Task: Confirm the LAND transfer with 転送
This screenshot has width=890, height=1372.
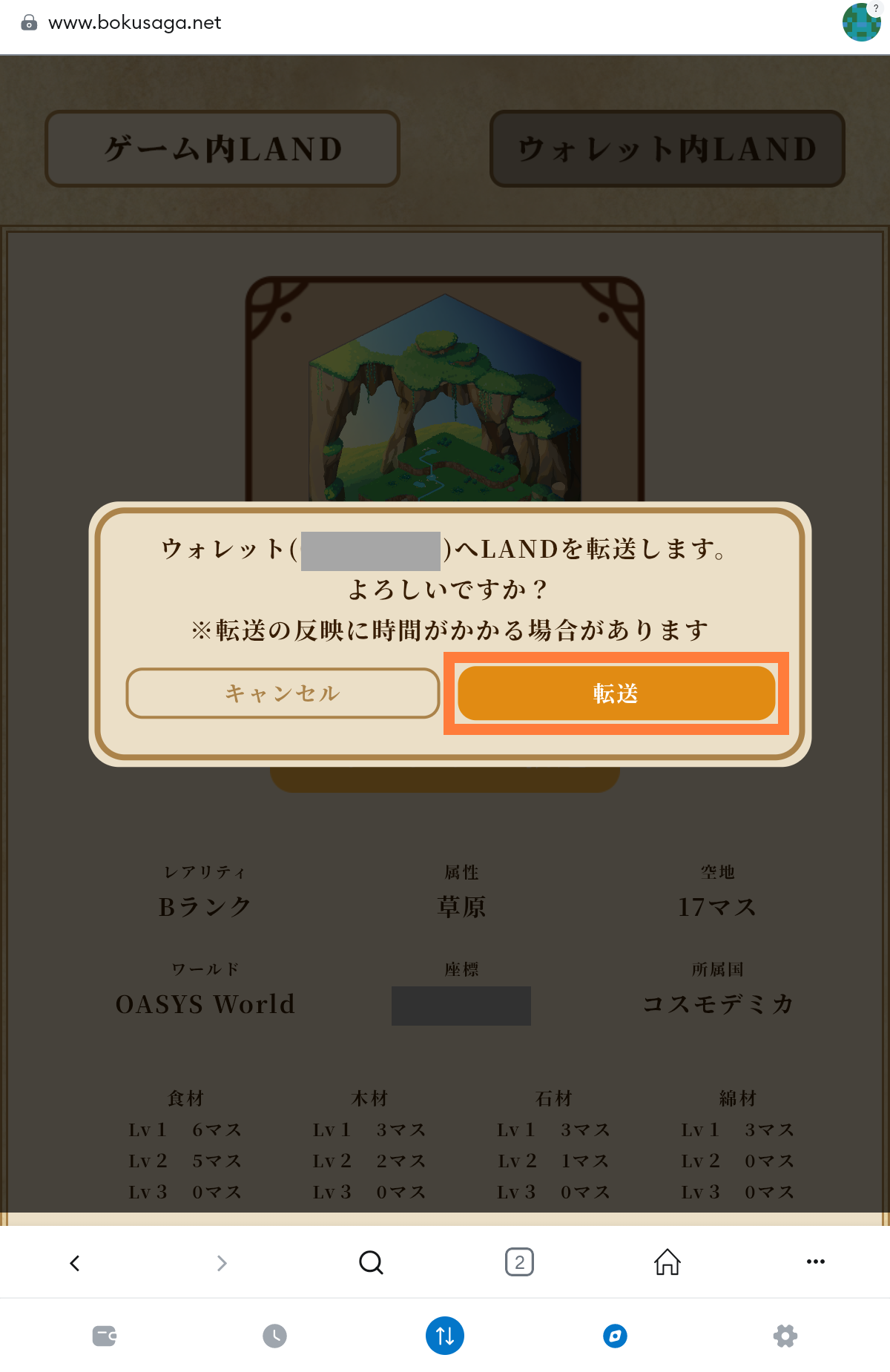Action: pyautogui.click(x=616, y=693)
